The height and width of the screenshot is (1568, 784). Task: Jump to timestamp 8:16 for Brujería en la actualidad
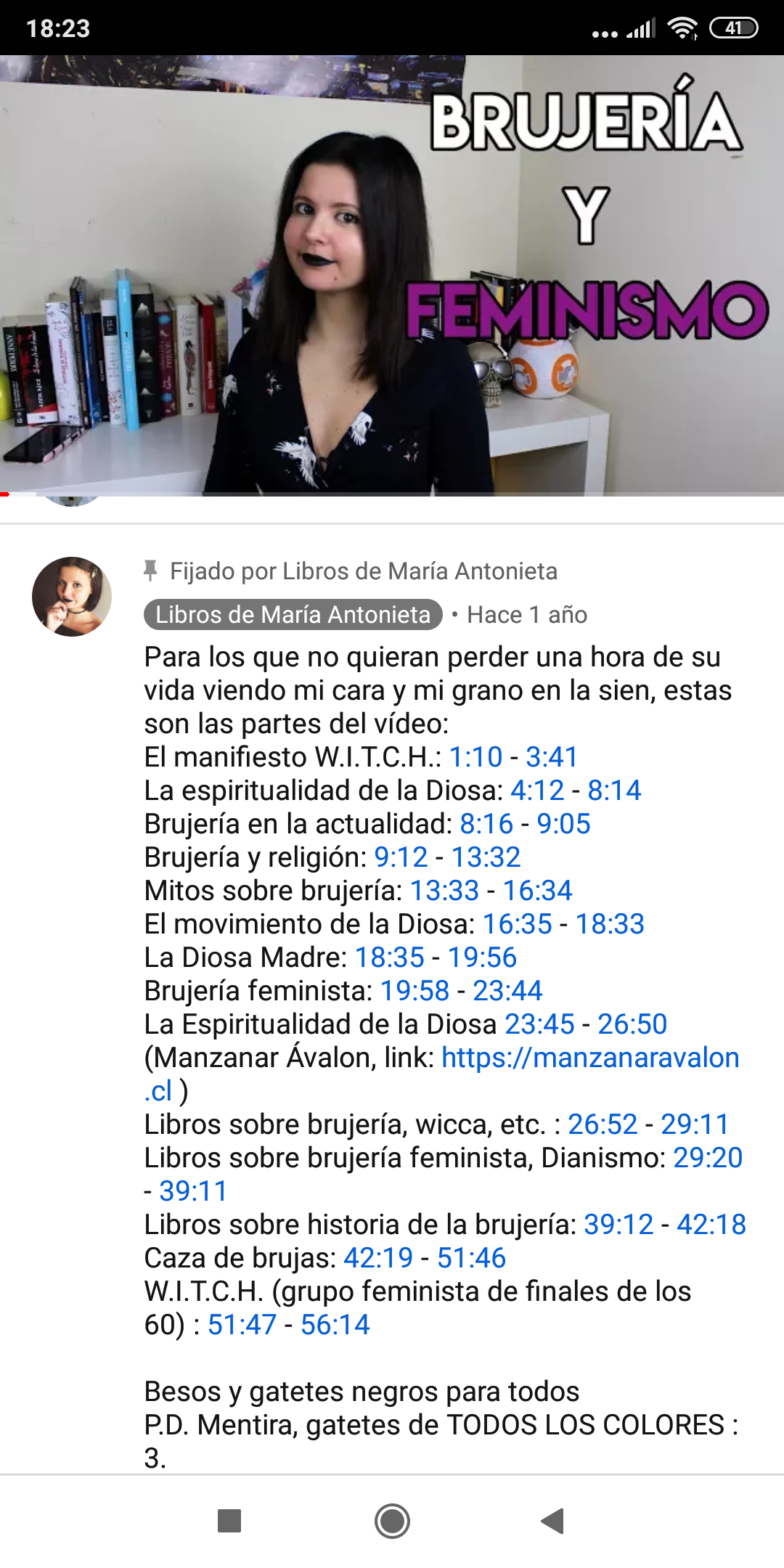(x=486, y=824)
